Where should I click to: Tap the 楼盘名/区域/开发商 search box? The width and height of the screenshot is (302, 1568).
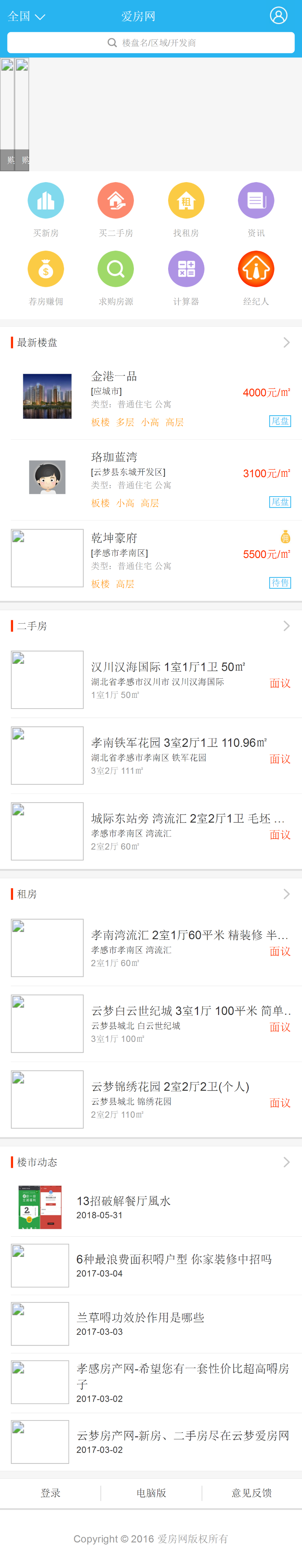point(151,43)
